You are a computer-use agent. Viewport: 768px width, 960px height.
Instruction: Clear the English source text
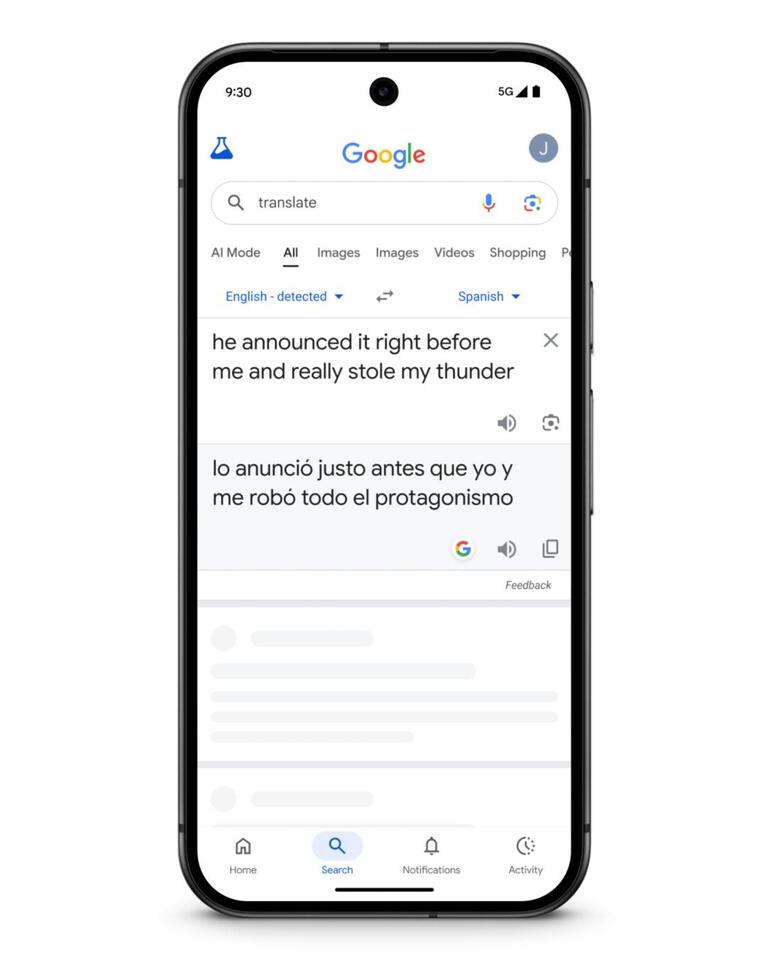550,341
